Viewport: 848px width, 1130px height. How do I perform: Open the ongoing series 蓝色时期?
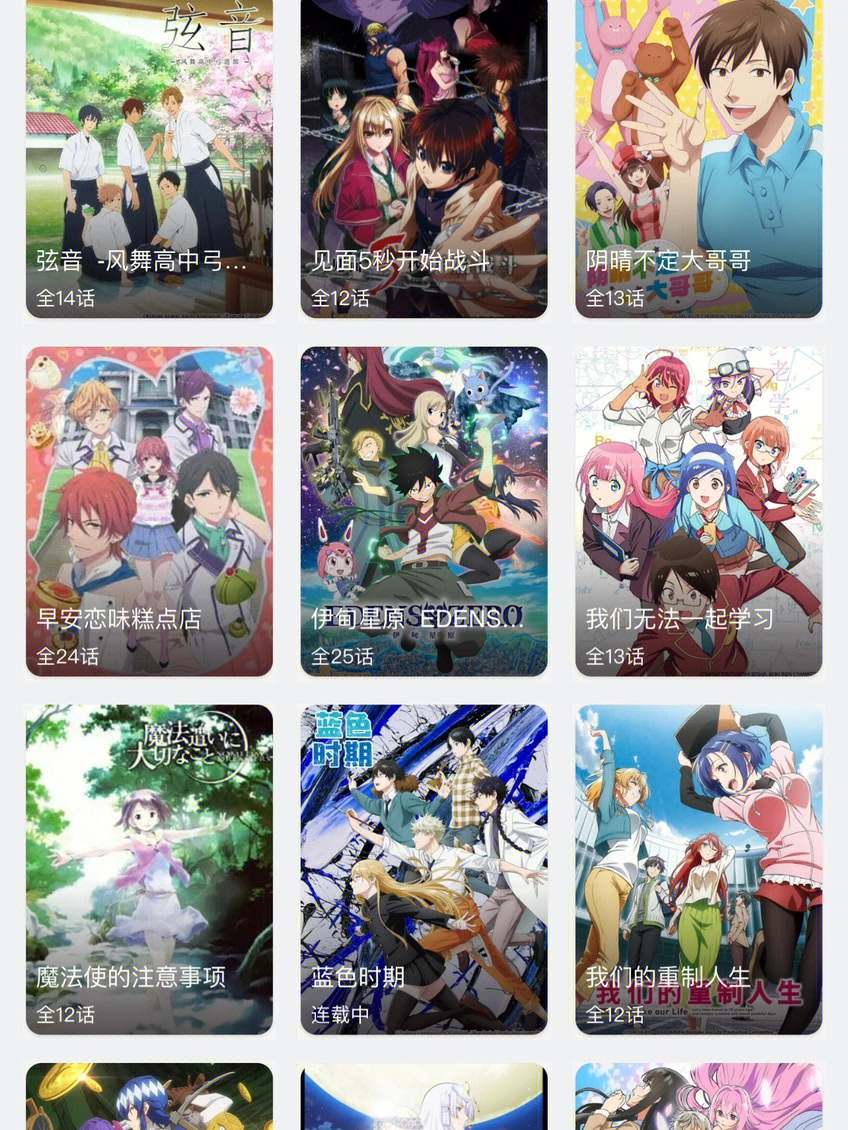coord(424,868)
